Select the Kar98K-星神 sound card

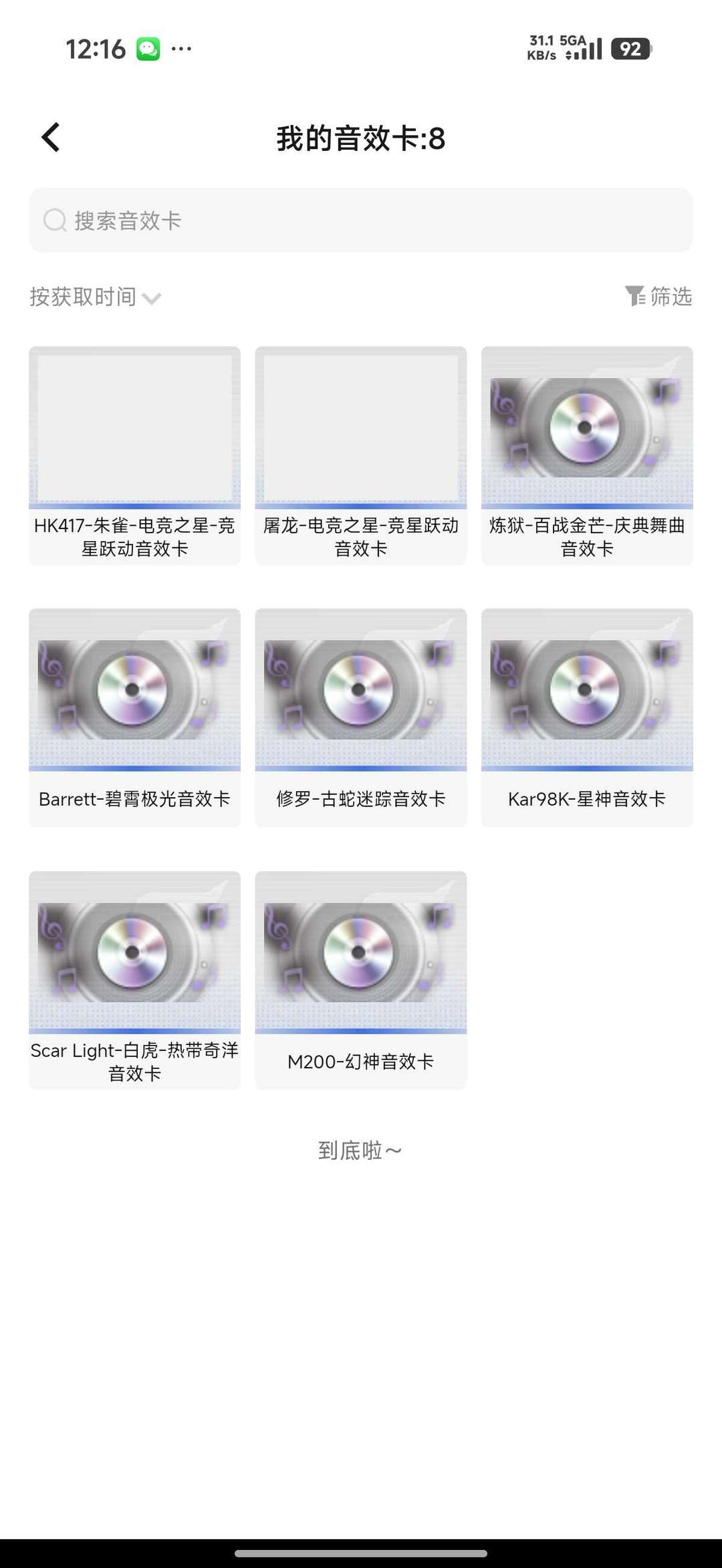pos(587,717)
